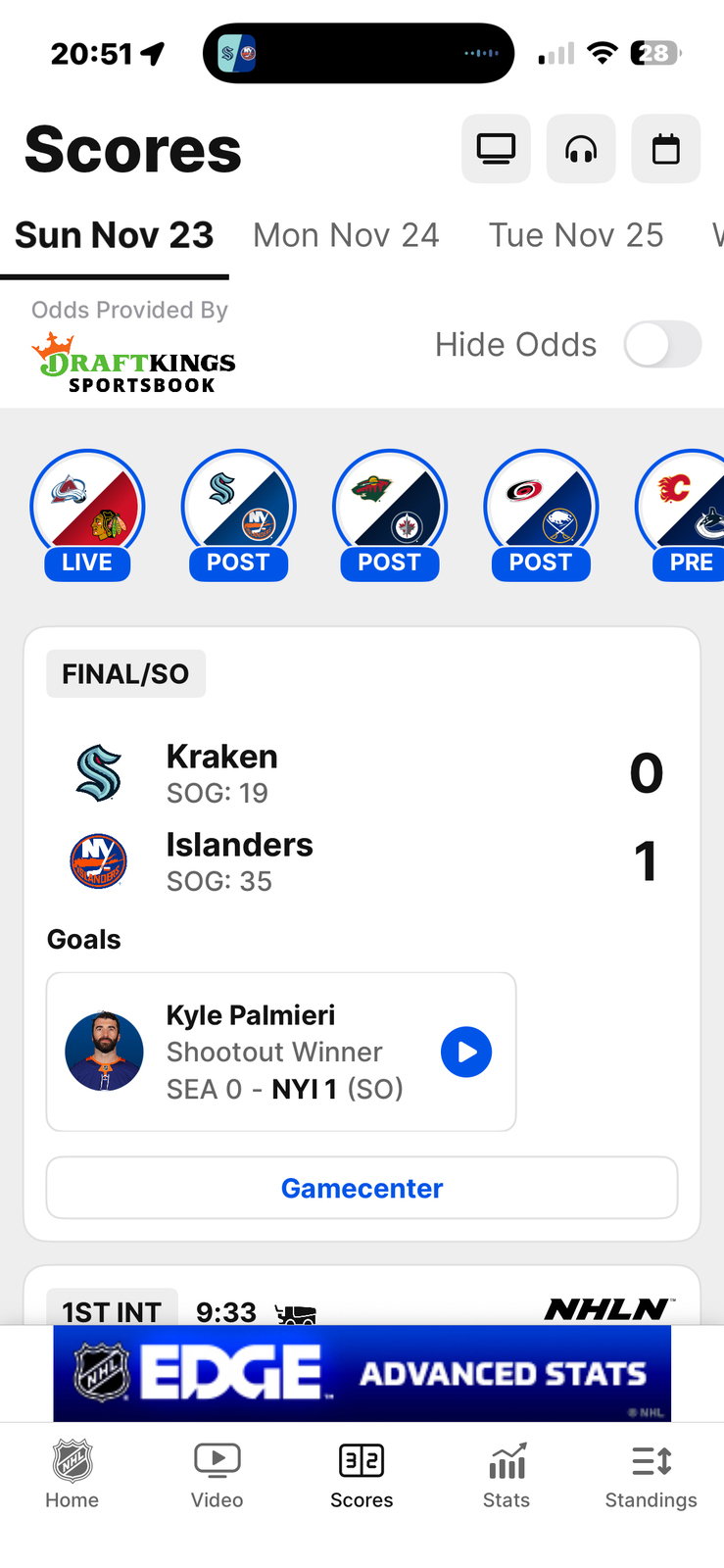The height and width of the screenshot is (1568, 724).
Task: Open the Stats tab
Action: click(x=506, y=1474)
